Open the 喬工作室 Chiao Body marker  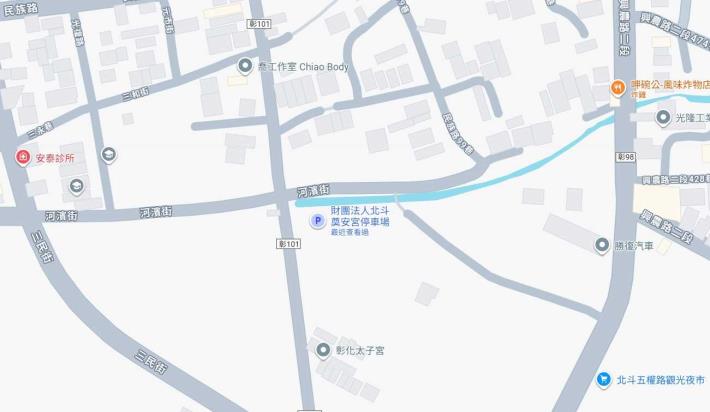tap(245, 67)
